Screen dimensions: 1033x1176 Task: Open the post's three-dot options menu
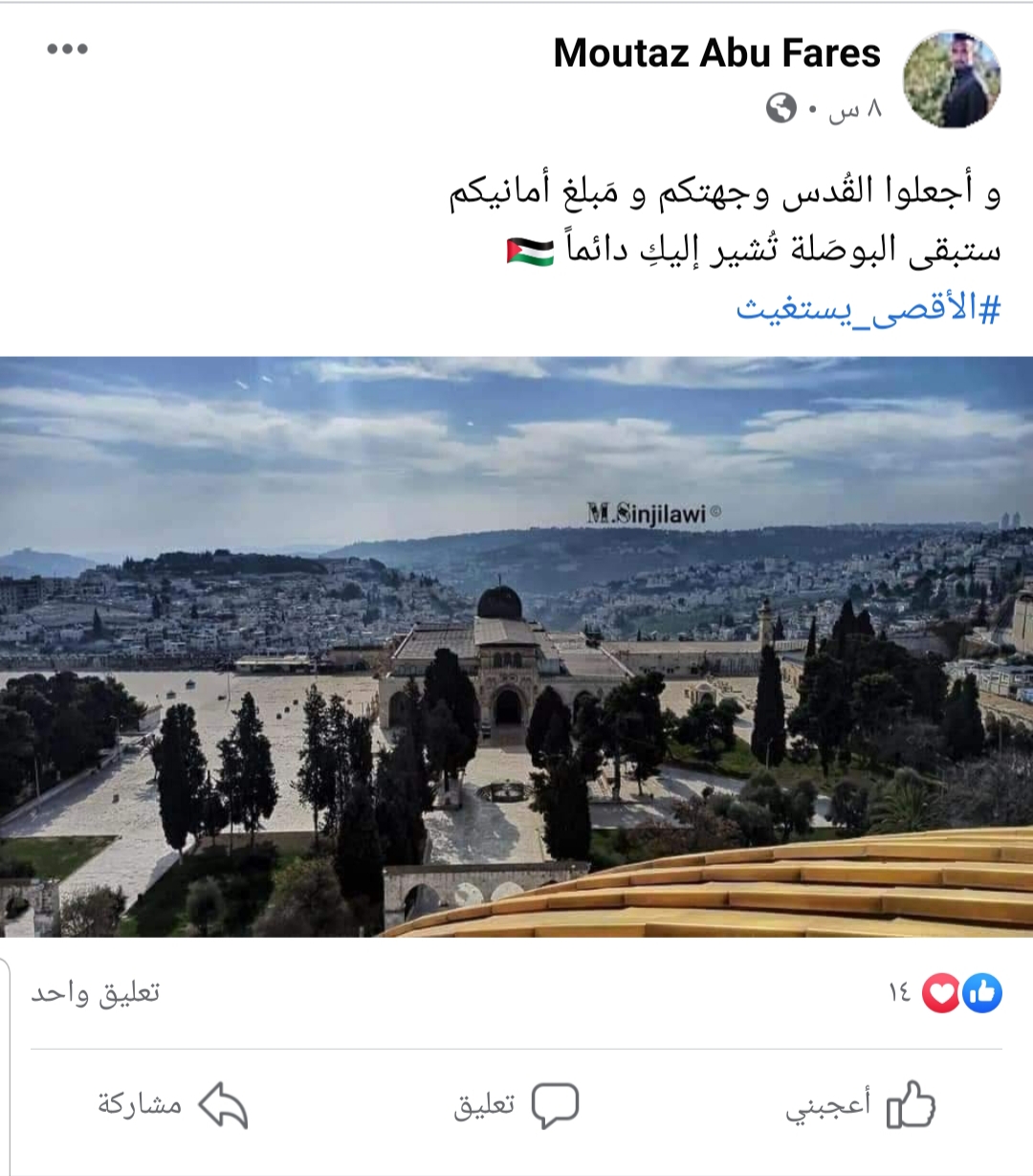[67, 50]
